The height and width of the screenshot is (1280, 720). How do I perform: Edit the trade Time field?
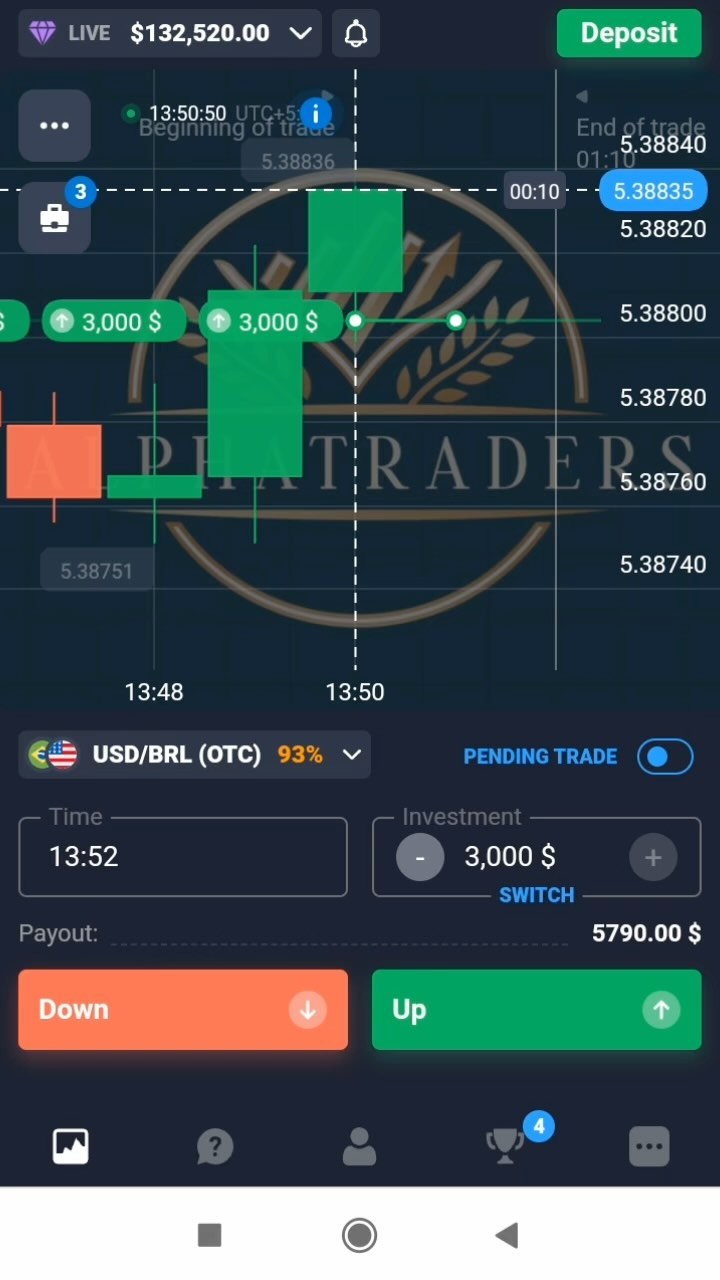[x=183, y=856]
